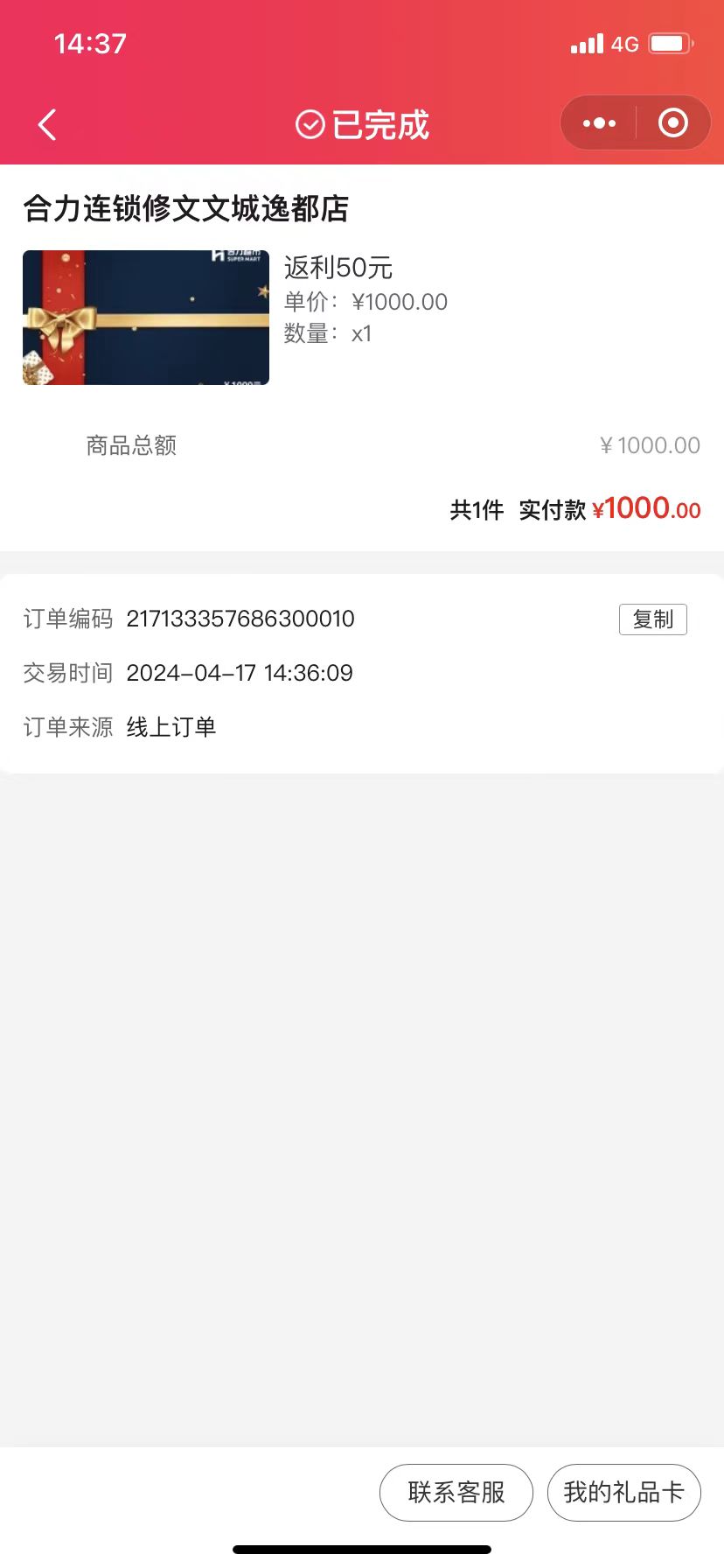Open the mini program three-dot menu
This screenshot has width=724, height=1568.
tap(599, 123)
